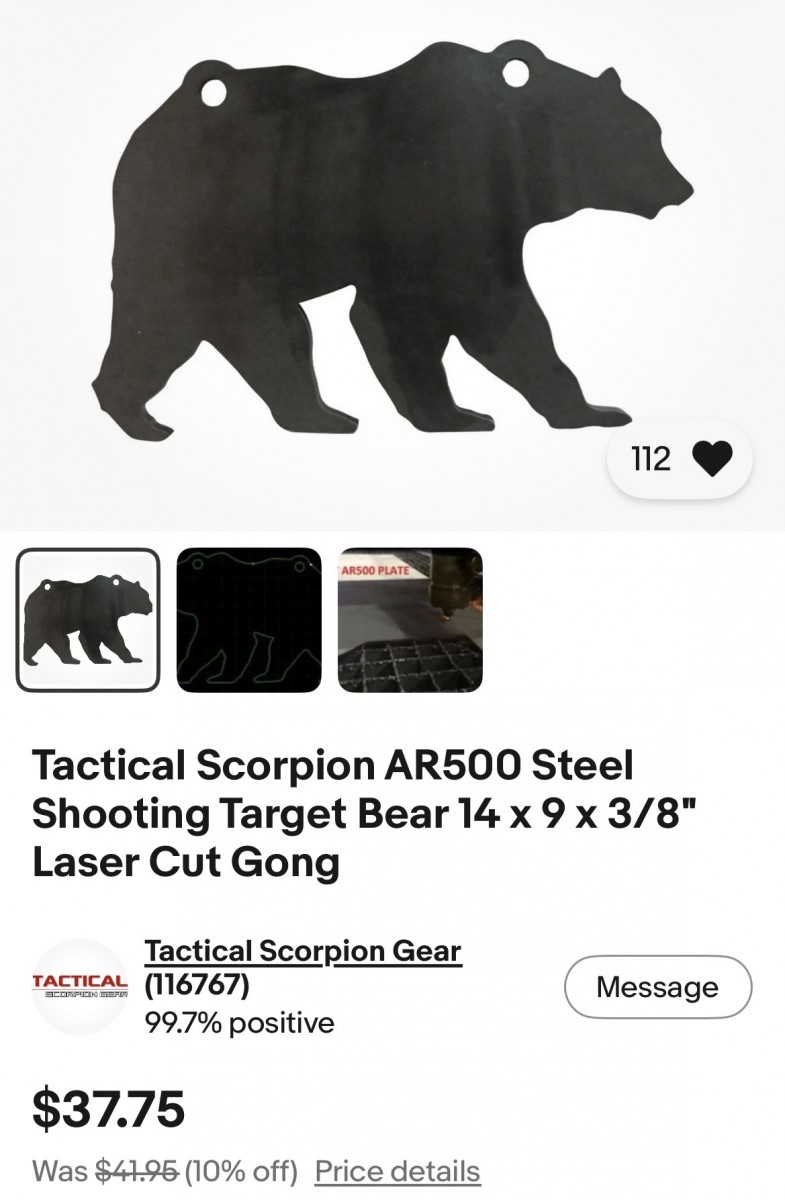View the black outline drawing thumbnail
785x1200 pixels.
(x=249, y=620)
